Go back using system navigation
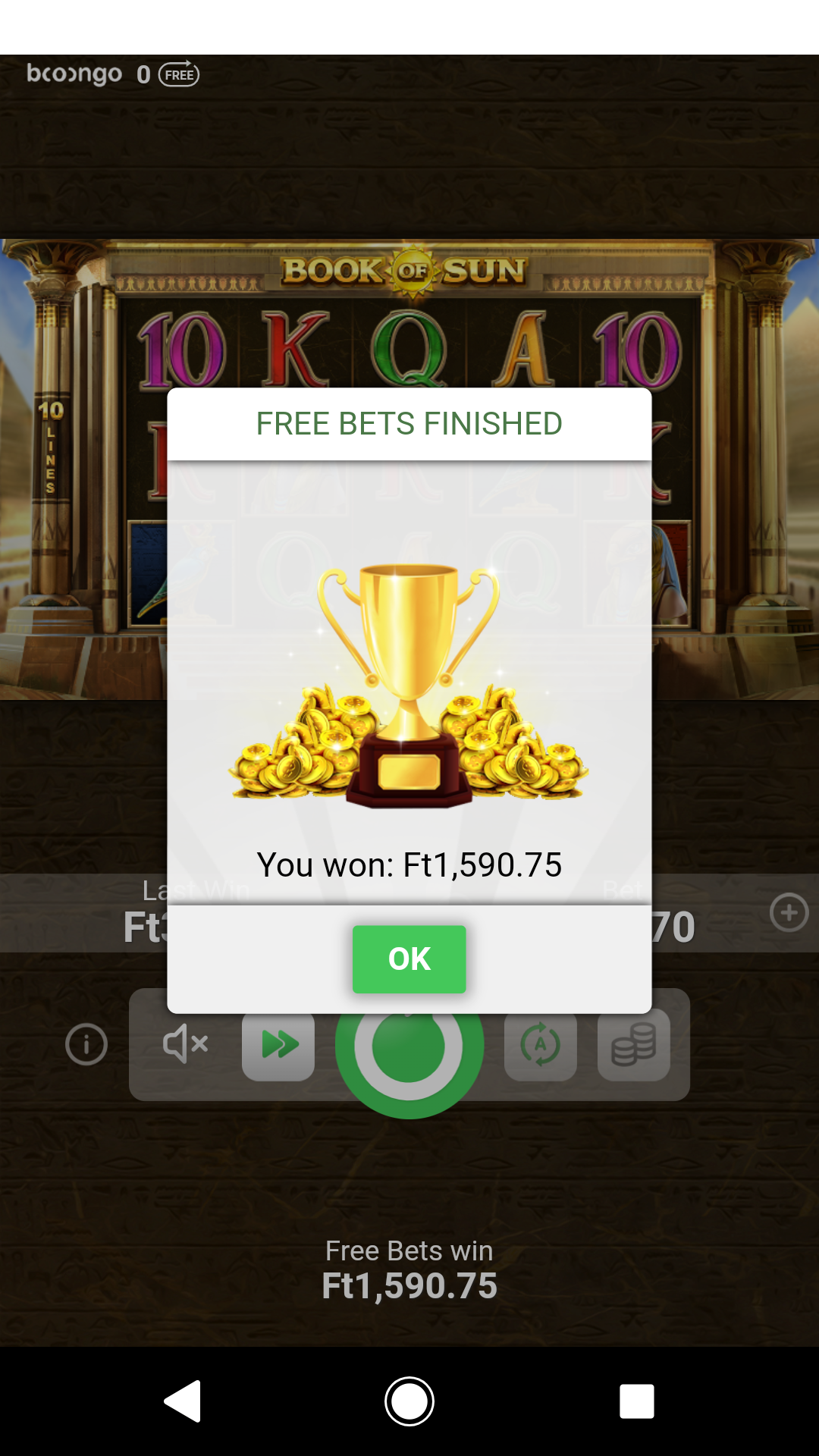The width and height of the screenshot is (819, 1456). pos(183,1401)
